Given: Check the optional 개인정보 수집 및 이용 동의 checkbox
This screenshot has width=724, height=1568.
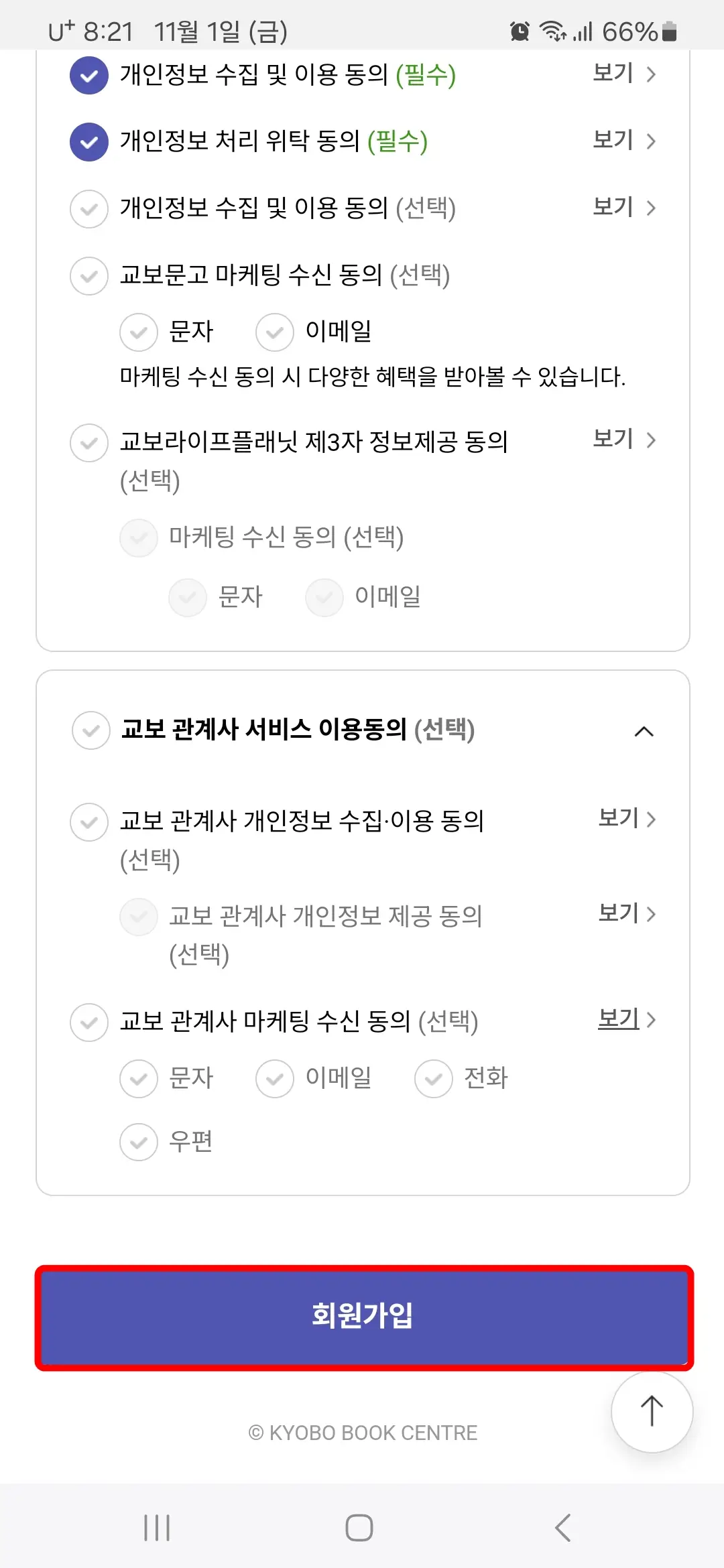Looking at the screenshot, I should point(88,208).
